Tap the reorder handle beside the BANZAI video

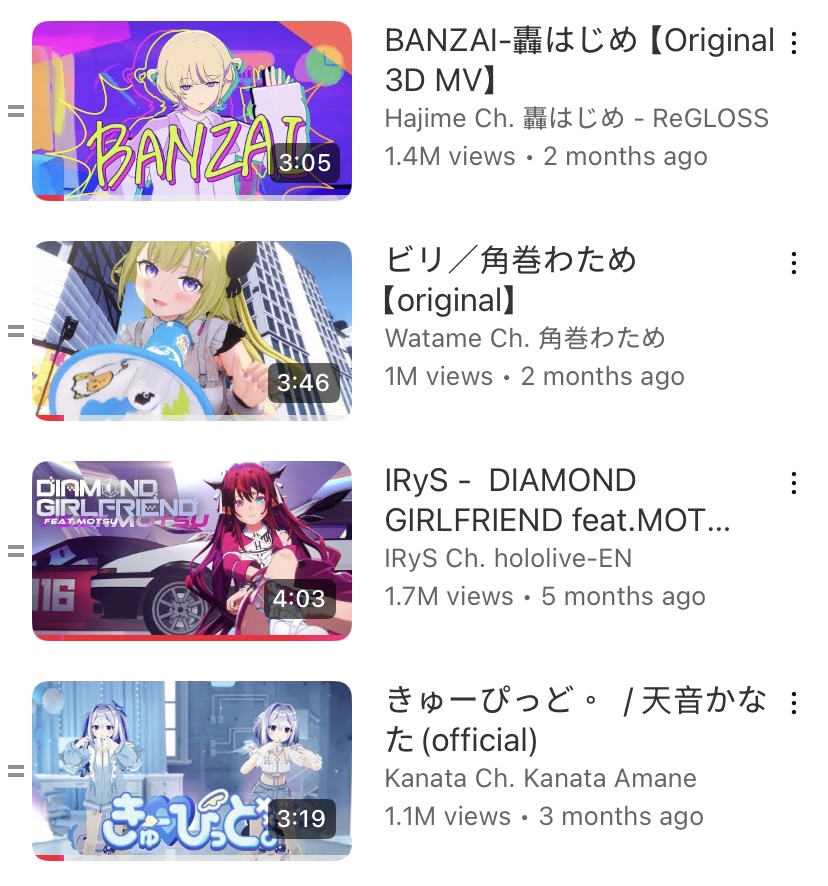15,111
